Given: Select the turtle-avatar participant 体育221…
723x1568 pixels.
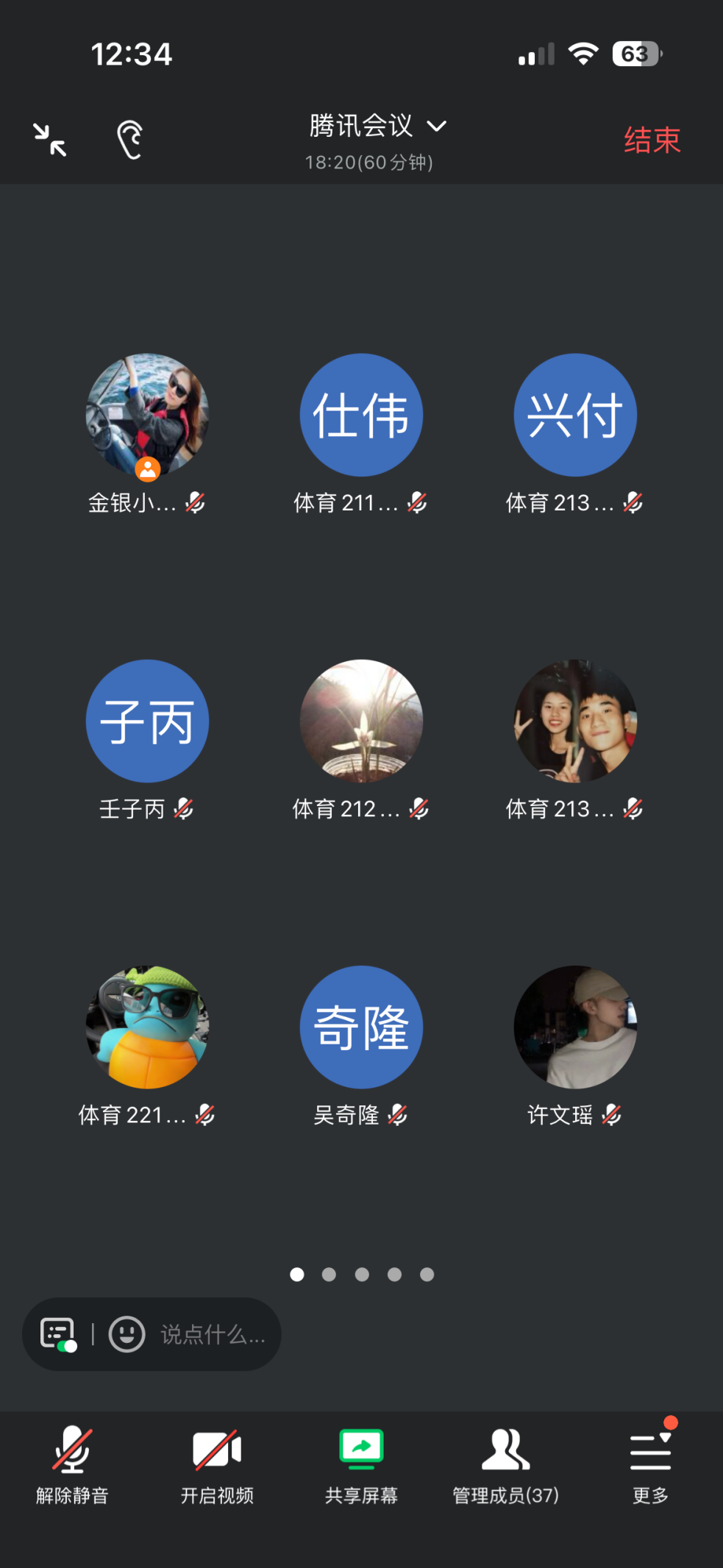Looking at the screenshot, I should point(147,1027).
